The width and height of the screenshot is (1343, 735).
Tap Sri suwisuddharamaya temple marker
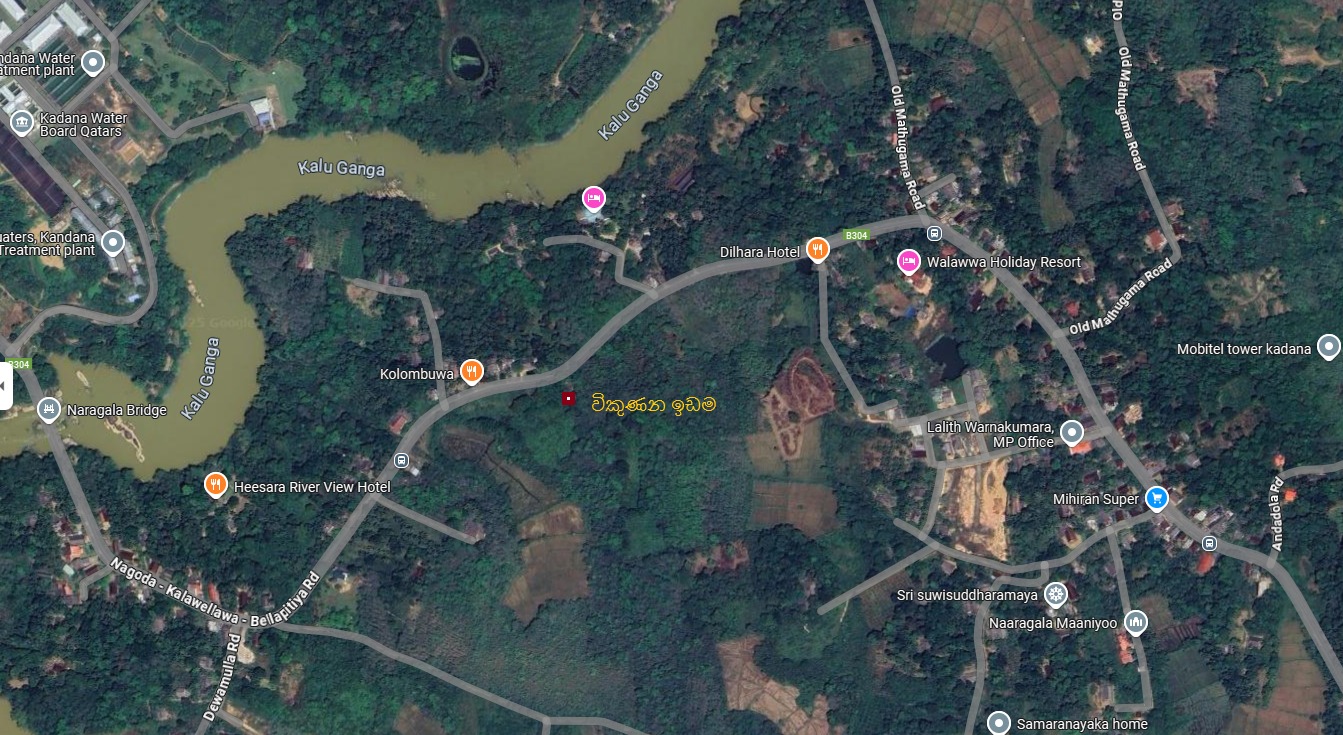[x=1055, y=595]
